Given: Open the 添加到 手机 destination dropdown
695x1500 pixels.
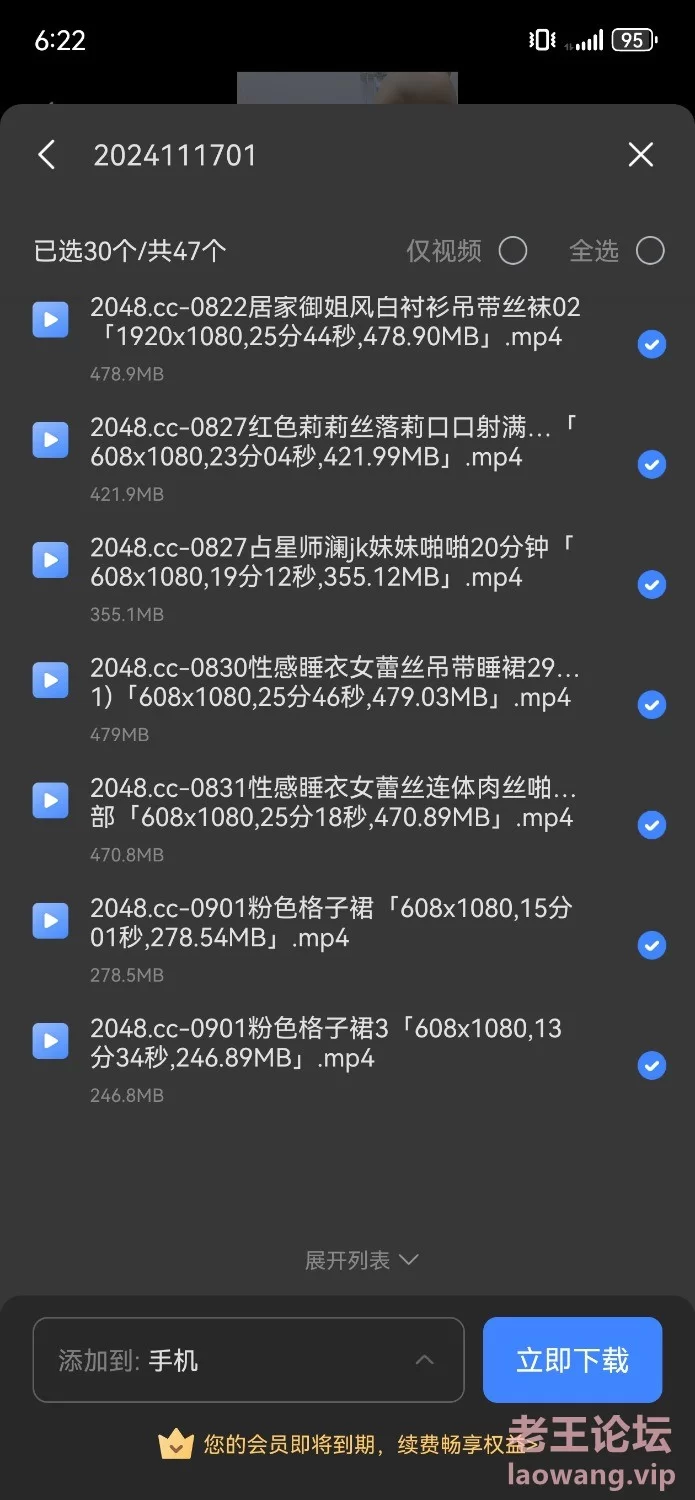Looking at the screenshot, I should [x=249, y=1360].
